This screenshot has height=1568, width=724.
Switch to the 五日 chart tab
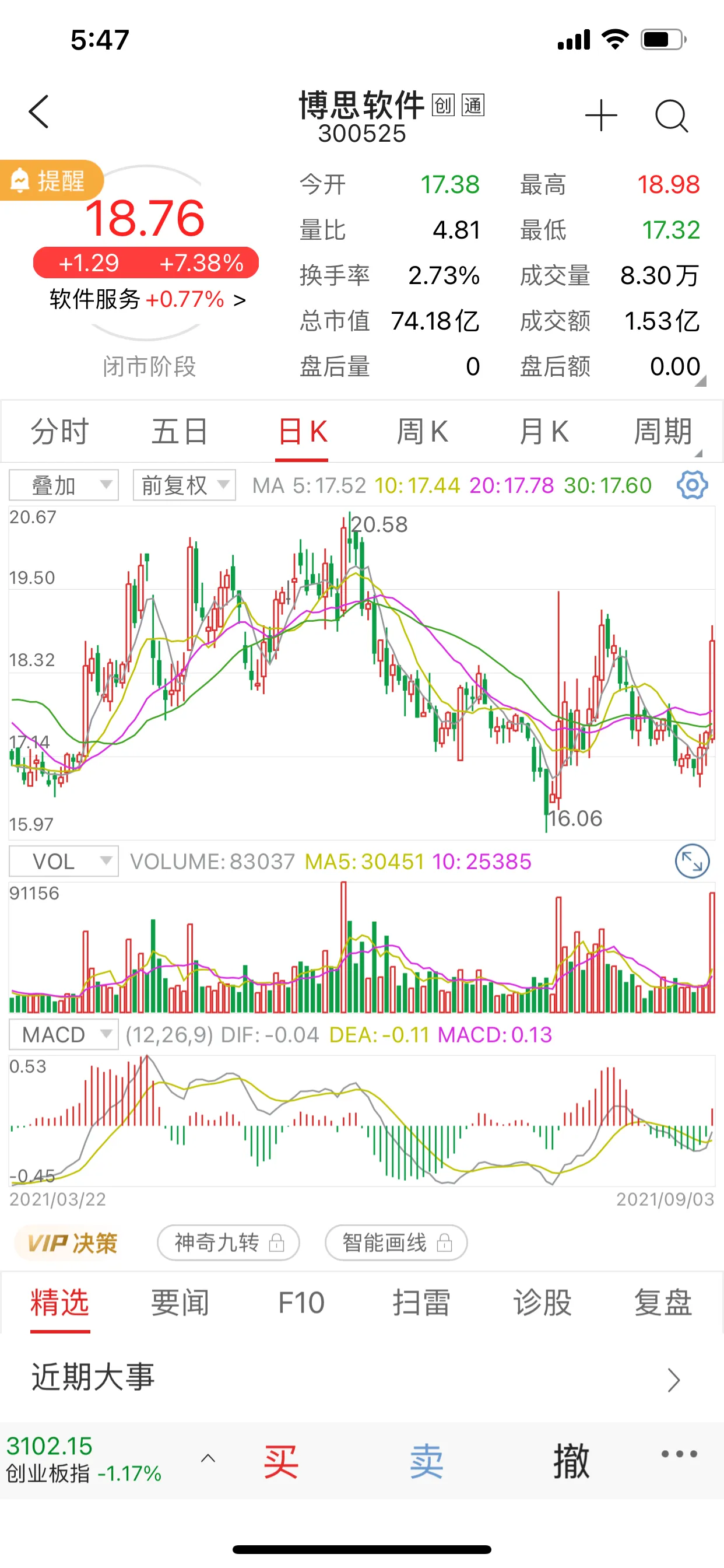tap(180, 432)
